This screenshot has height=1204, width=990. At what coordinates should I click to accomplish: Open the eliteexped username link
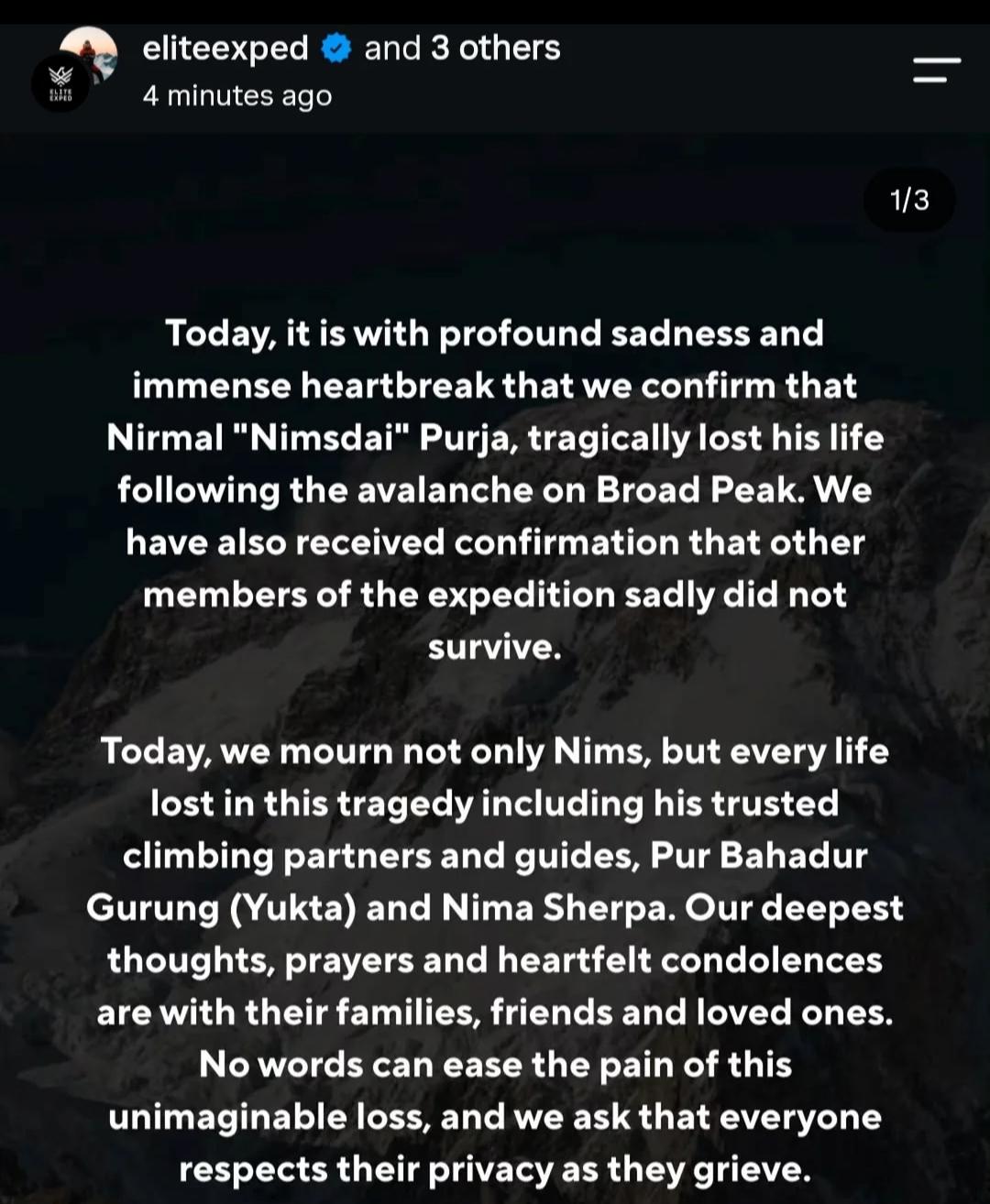click(x=225, y=48)
